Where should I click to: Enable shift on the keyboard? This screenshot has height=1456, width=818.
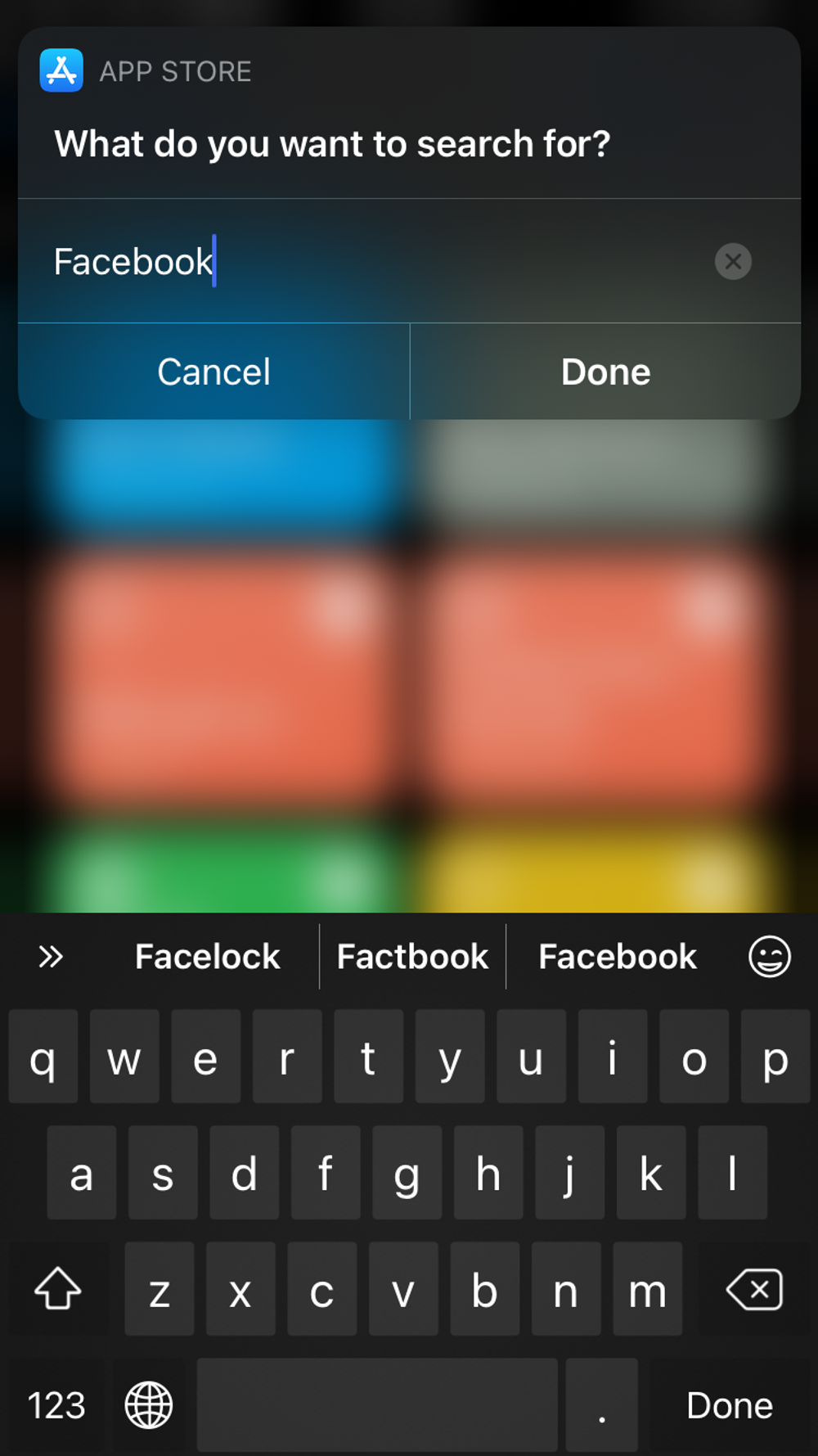[58, 1290]
